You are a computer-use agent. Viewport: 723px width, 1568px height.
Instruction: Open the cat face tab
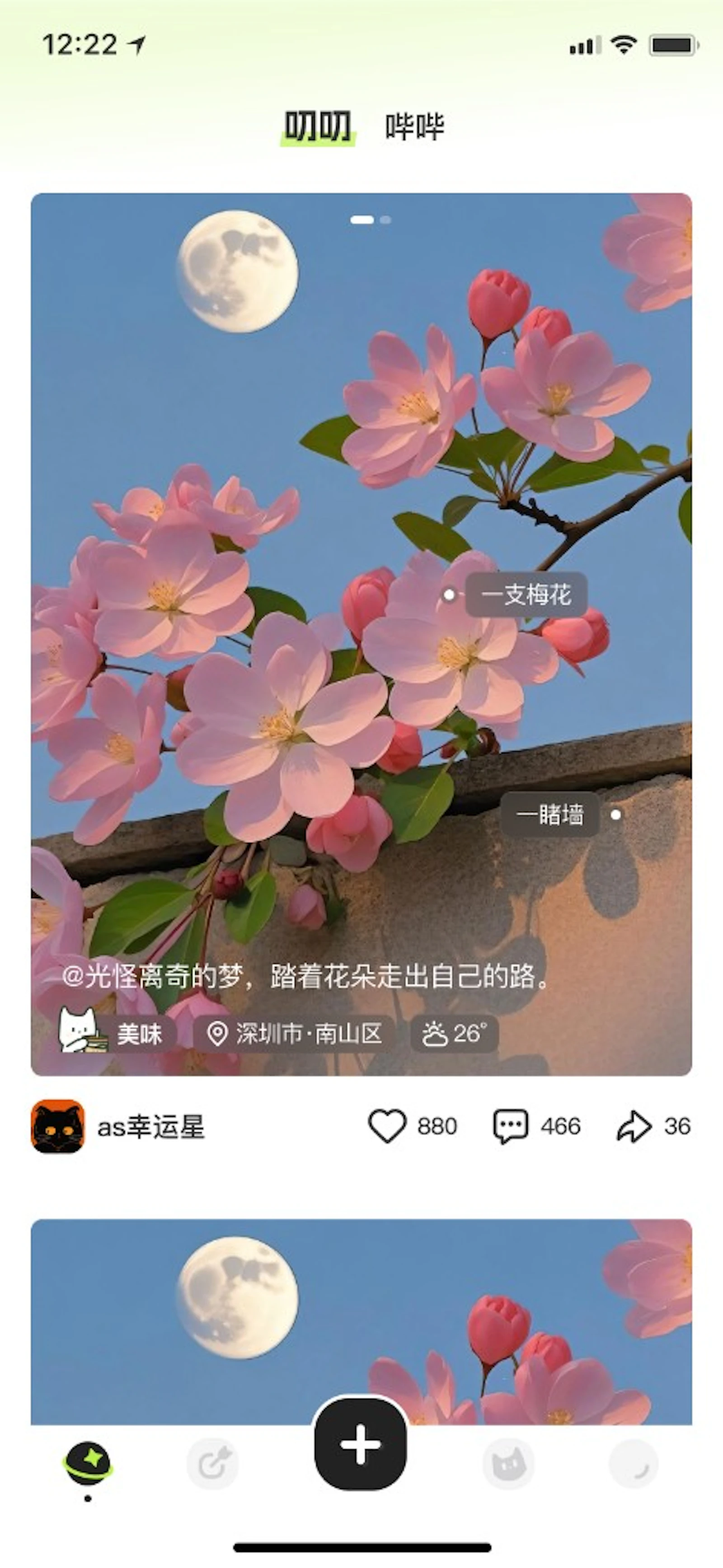(509, 1463)
